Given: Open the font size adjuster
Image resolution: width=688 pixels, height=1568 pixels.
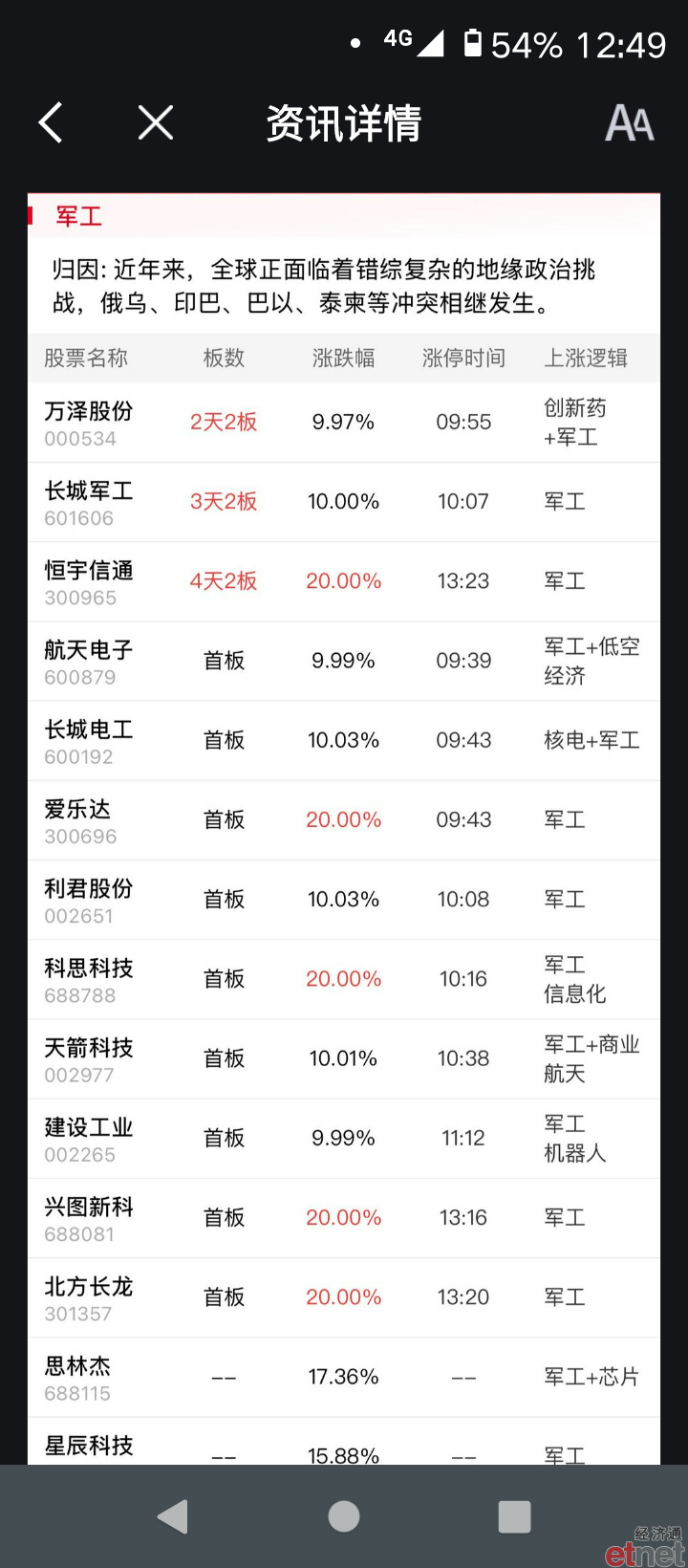Looking at the screenshot, I should pyautogui.click(x=630, y=123).
